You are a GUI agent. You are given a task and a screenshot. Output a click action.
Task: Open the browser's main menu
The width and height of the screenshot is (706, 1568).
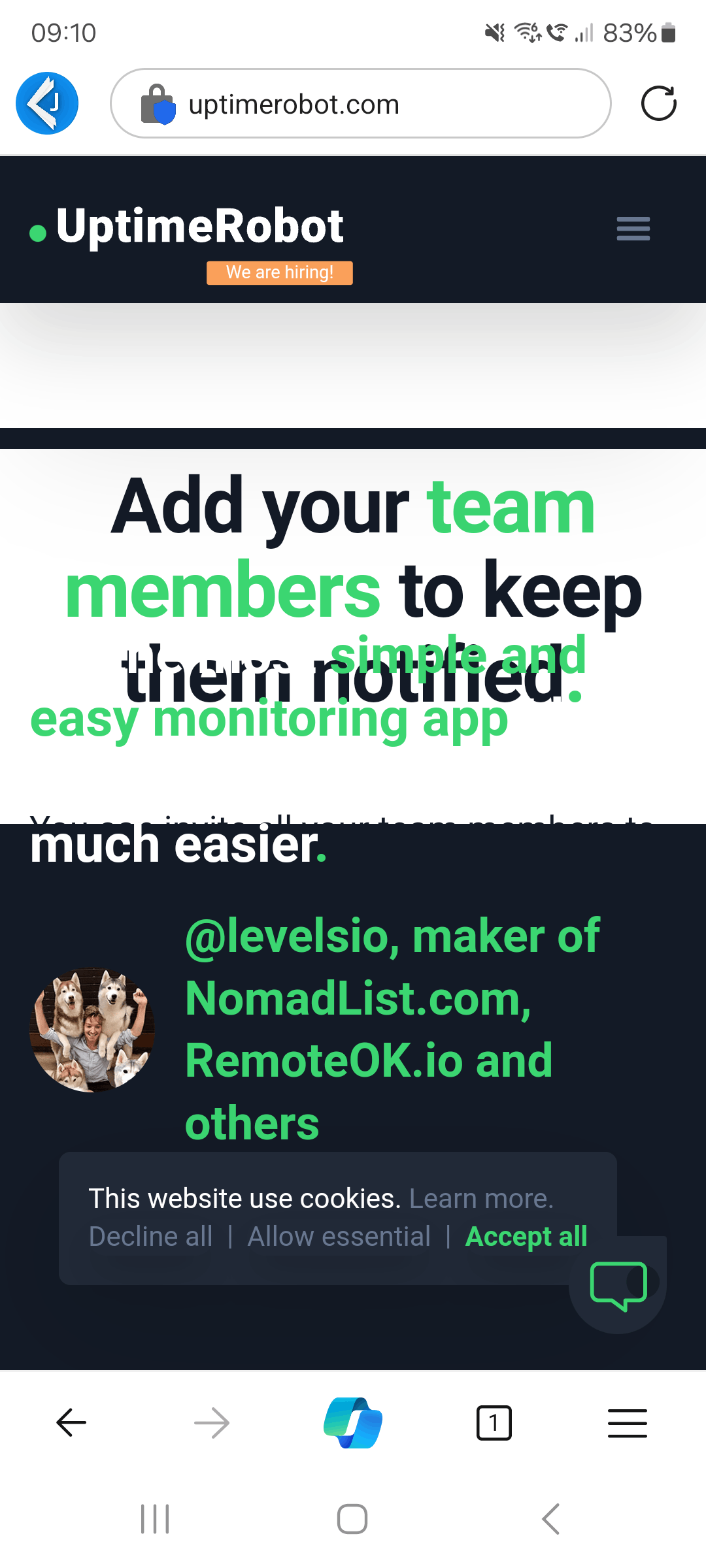tap(628, 1423)
